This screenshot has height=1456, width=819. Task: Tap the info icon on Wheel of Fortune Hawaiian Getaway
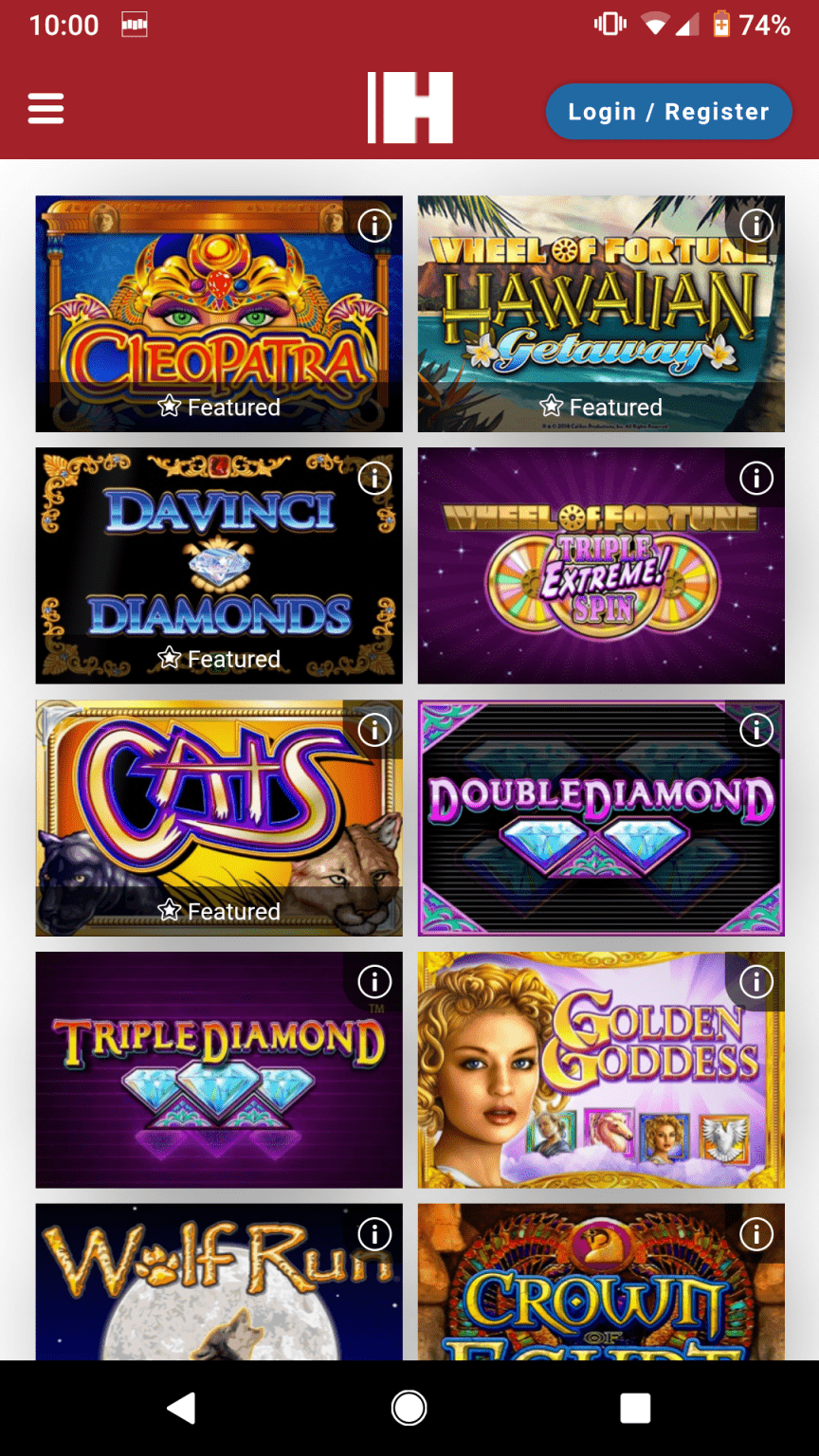(756, 226)
